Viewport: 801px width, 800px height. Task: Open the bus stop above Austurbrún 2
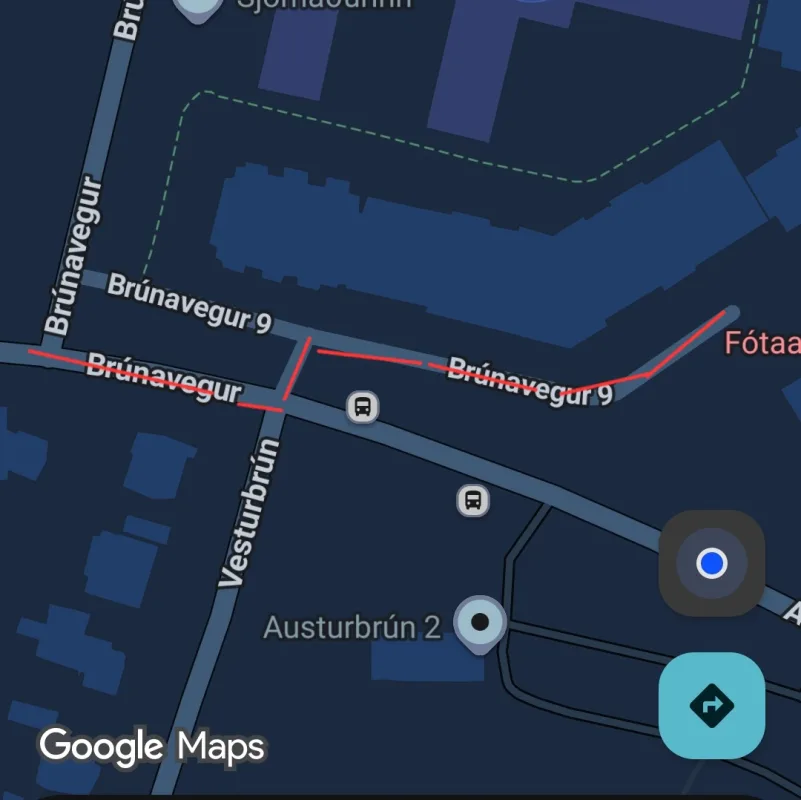473,500
